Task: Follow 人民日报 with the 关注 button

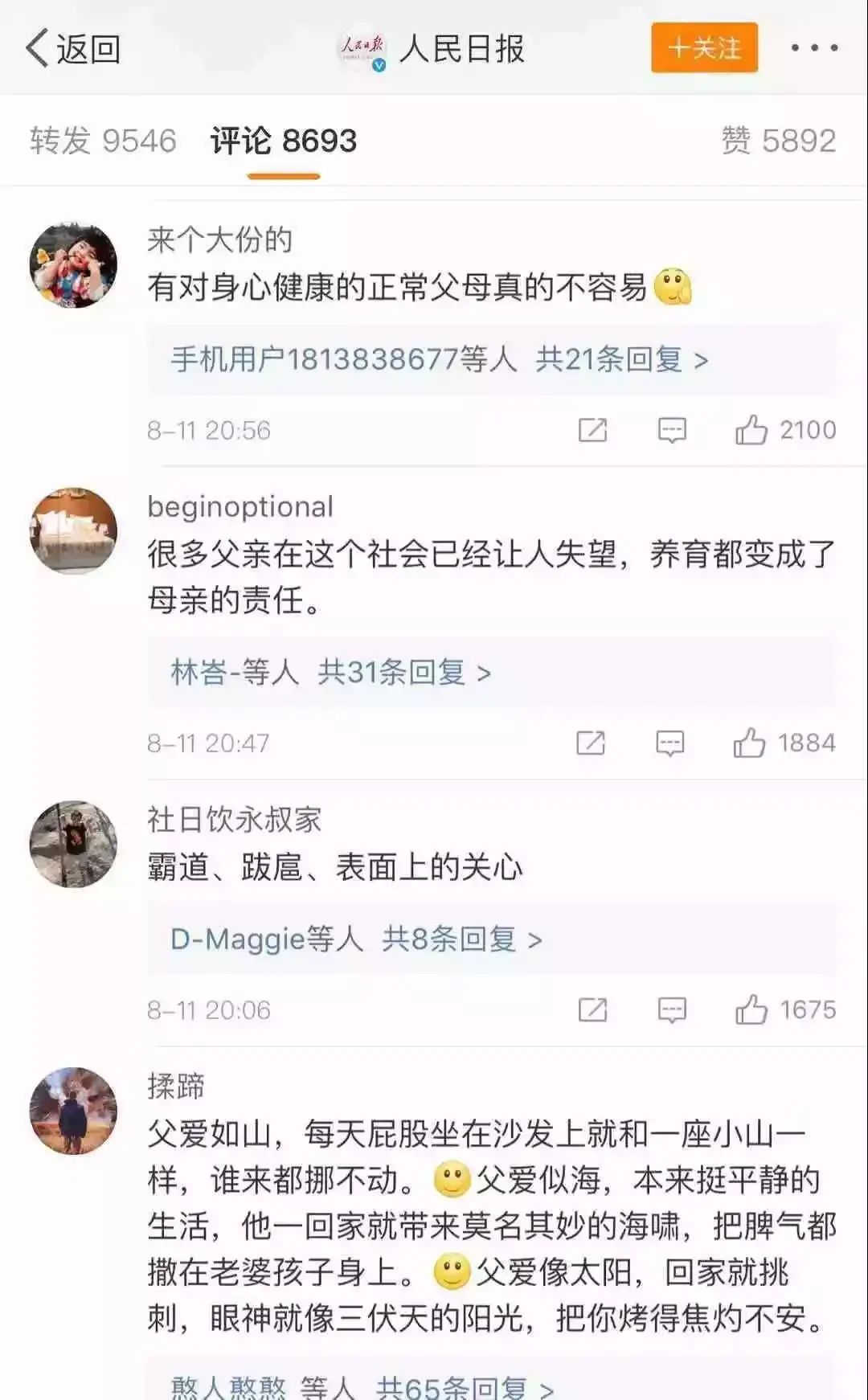Action: [x=704, y=48]
